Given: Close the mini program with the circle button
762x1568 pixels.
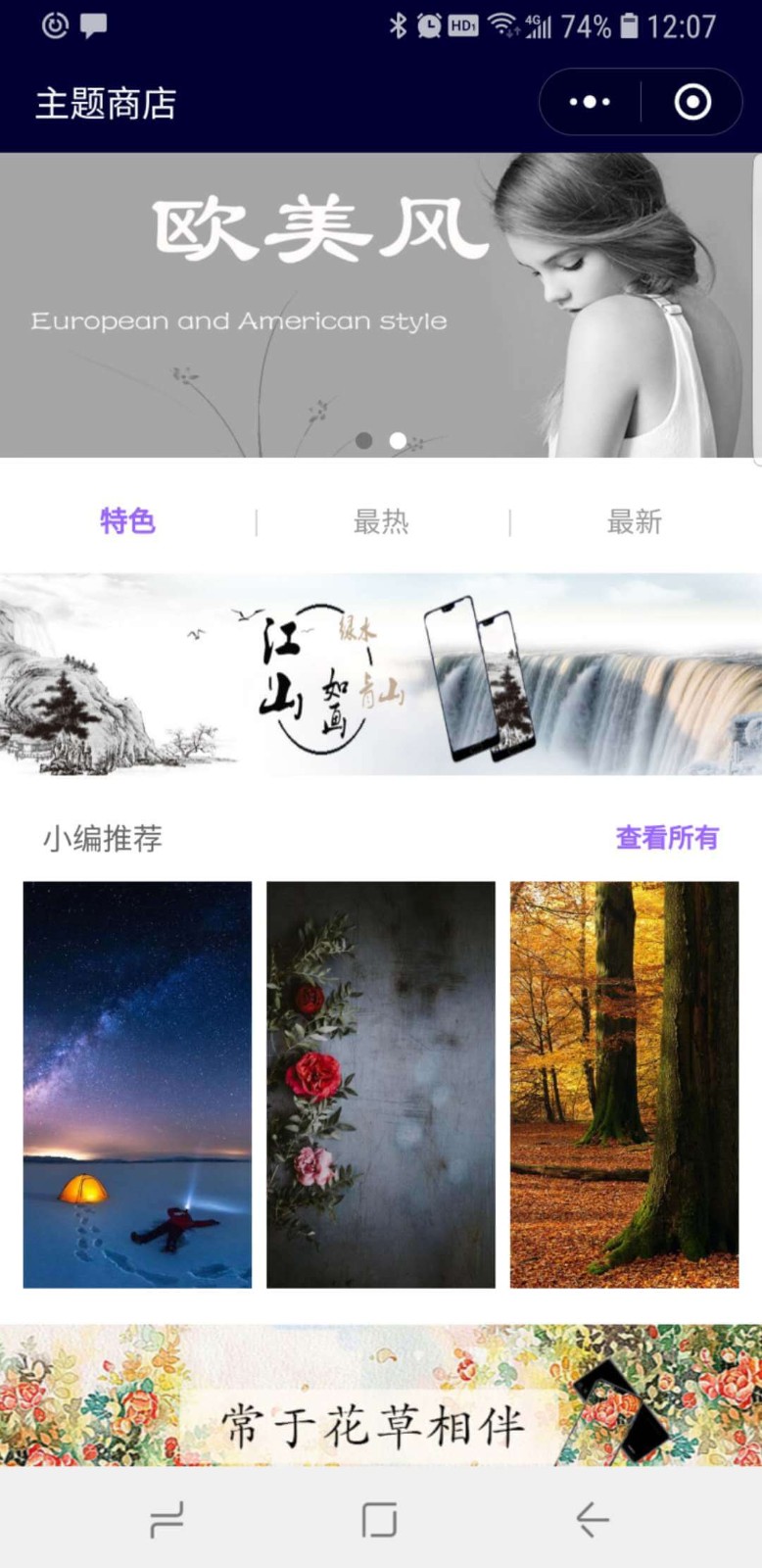Looking at the screenshot, I should pos(692,102).
